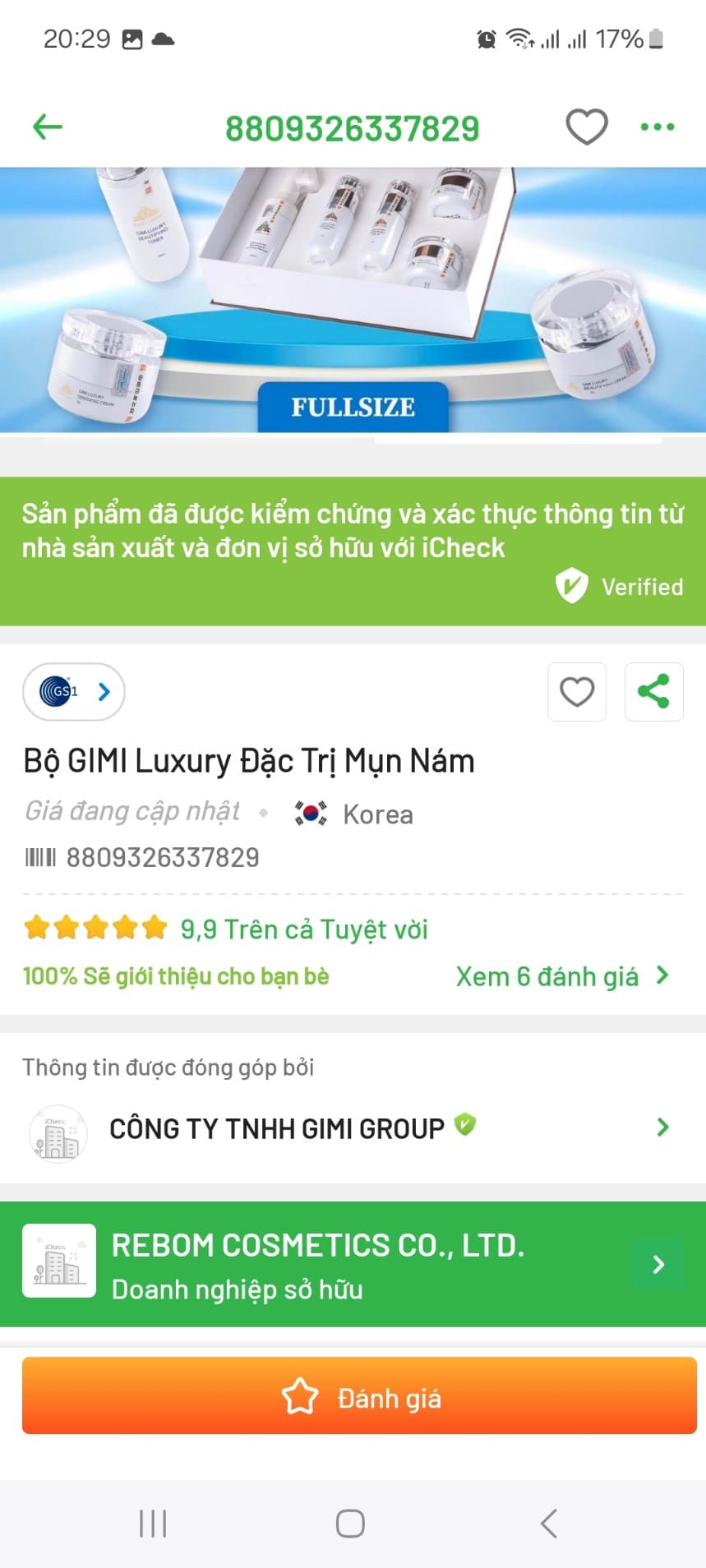Expand the GS1 badge chevron
Image resolution: width=706 pixels, height=1568 pixels.
pyautogui.click(x=102, y=691)
